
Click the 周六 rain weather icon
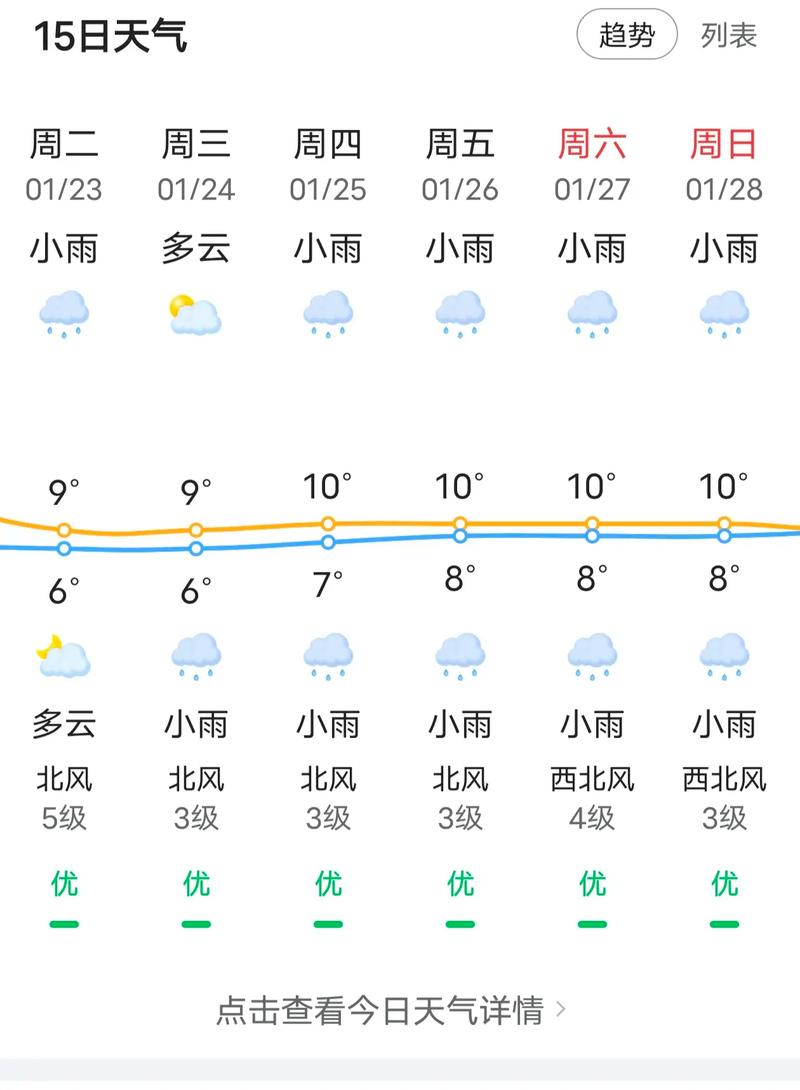click(592, 312)
